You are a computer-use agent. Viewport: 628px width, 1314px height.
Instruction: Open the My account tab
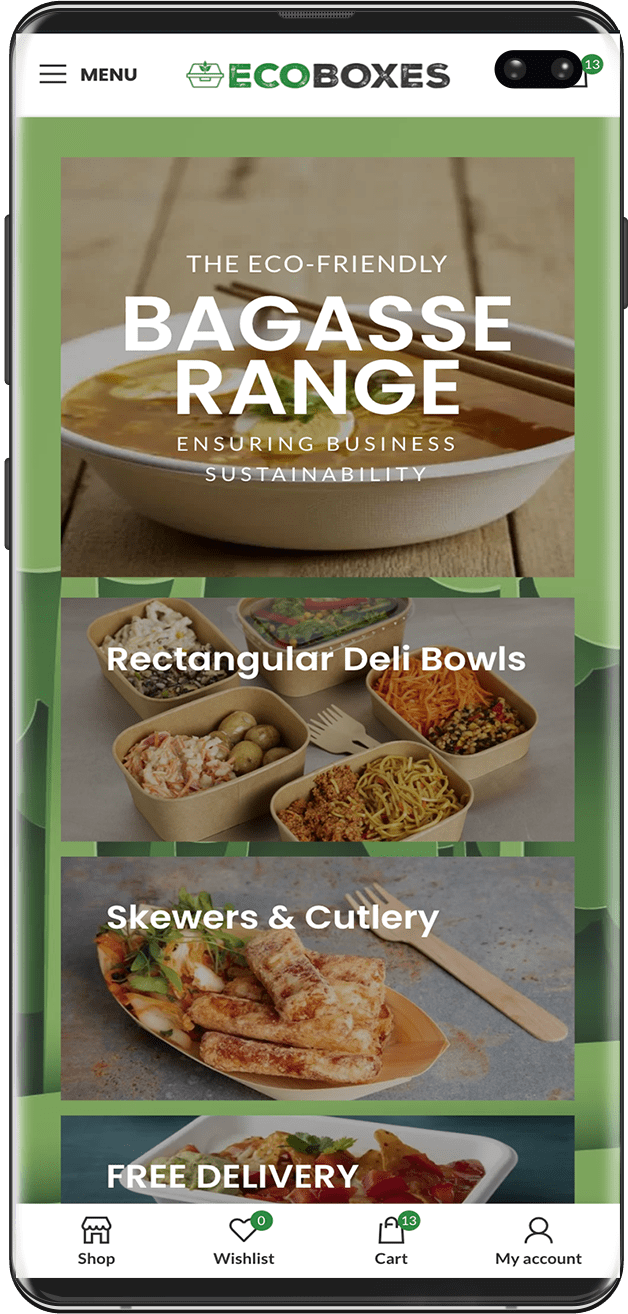click(538, 1241)
